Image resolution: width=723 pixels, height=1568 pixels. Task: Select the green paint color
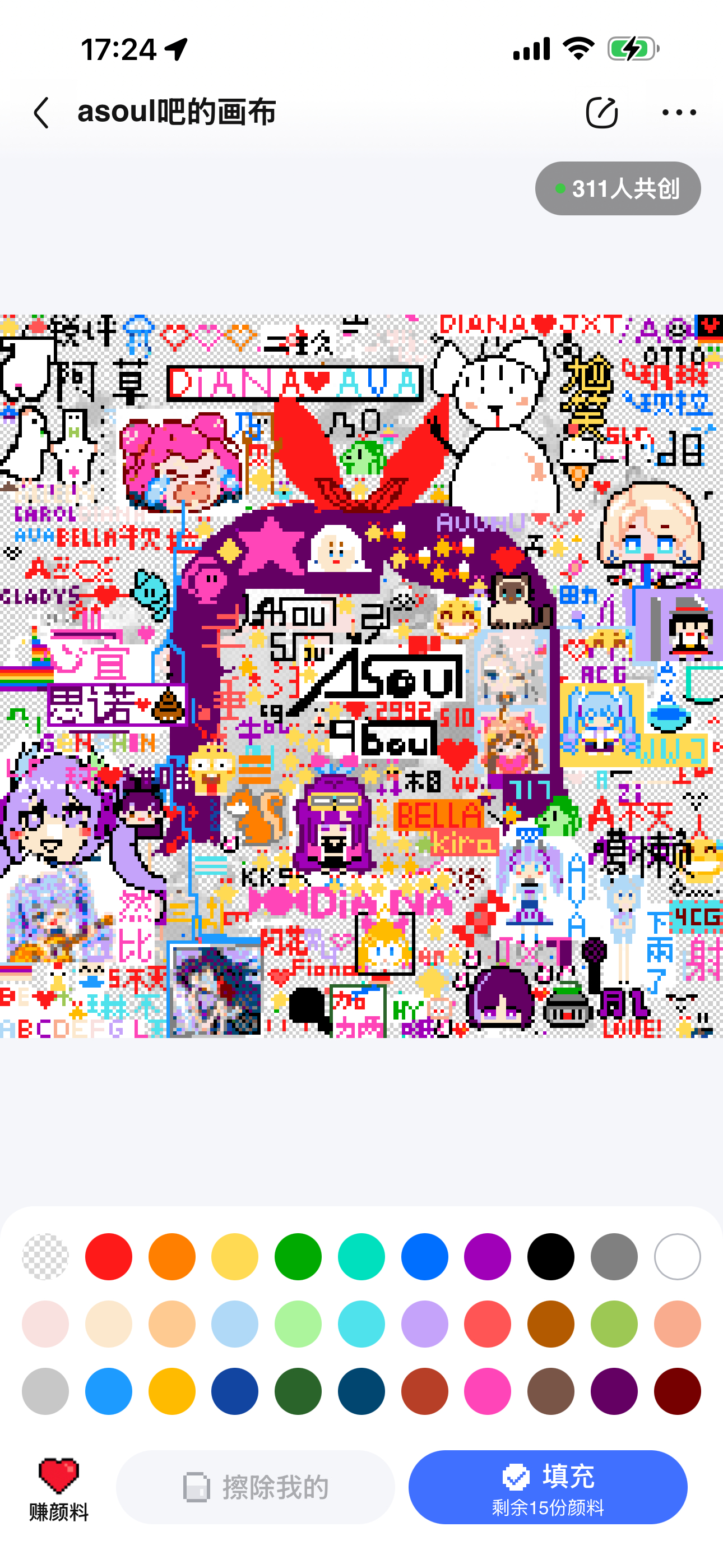[298, 1256]
